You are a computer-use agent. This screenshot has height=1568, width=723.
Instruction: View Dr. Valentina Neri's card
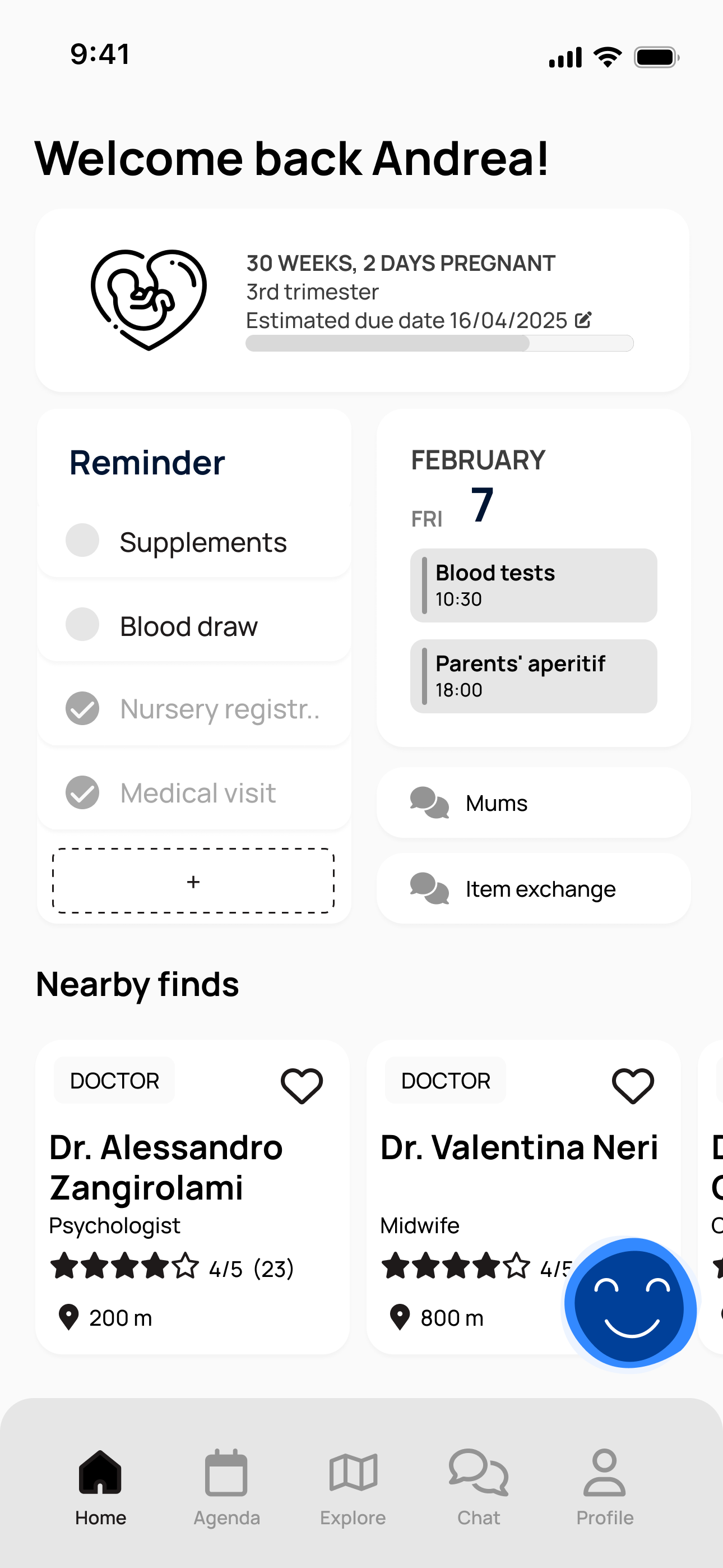tap(523, 1197)
